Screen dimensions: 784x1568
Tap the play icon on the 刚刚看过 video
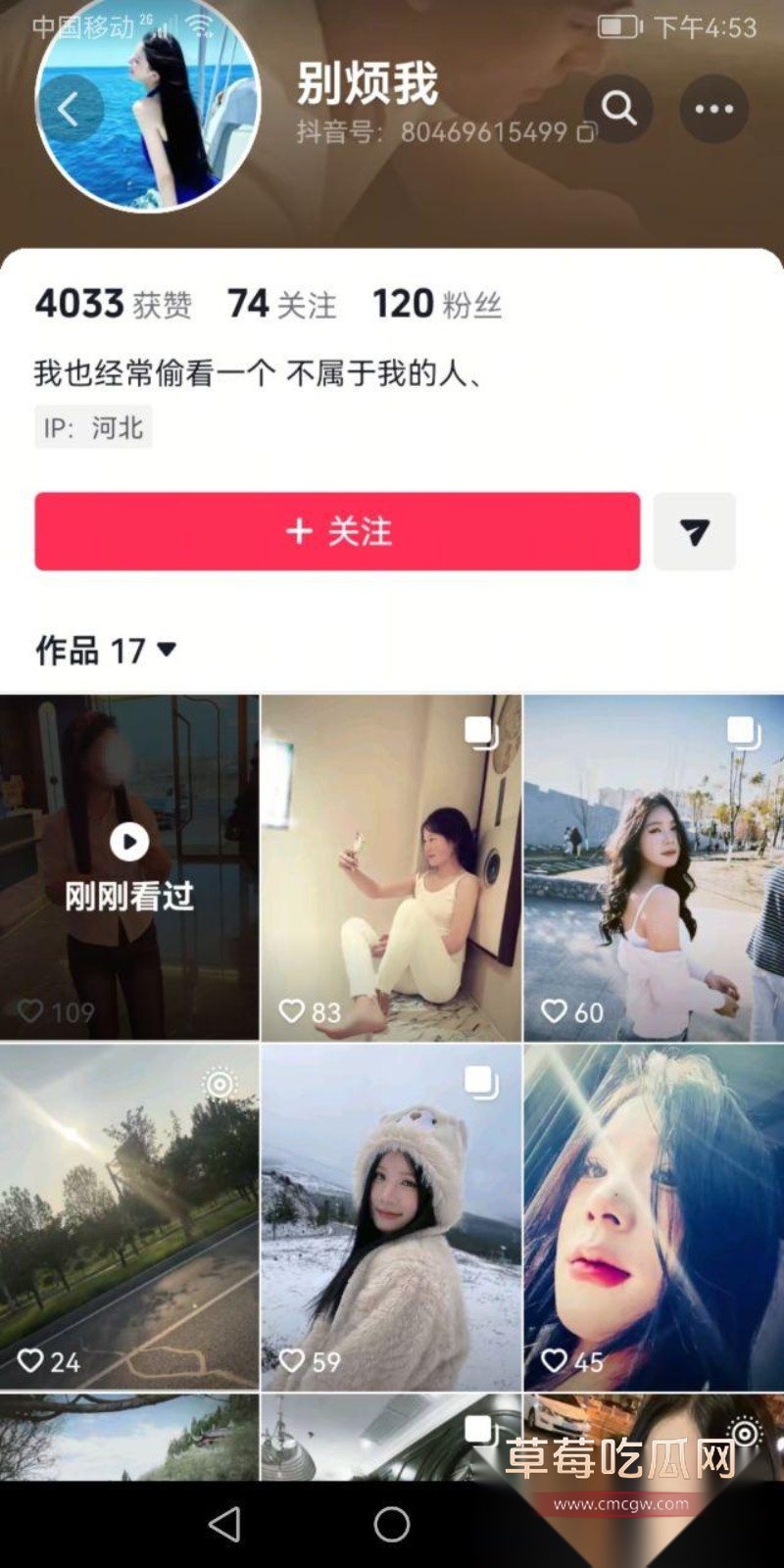point(127,841)
